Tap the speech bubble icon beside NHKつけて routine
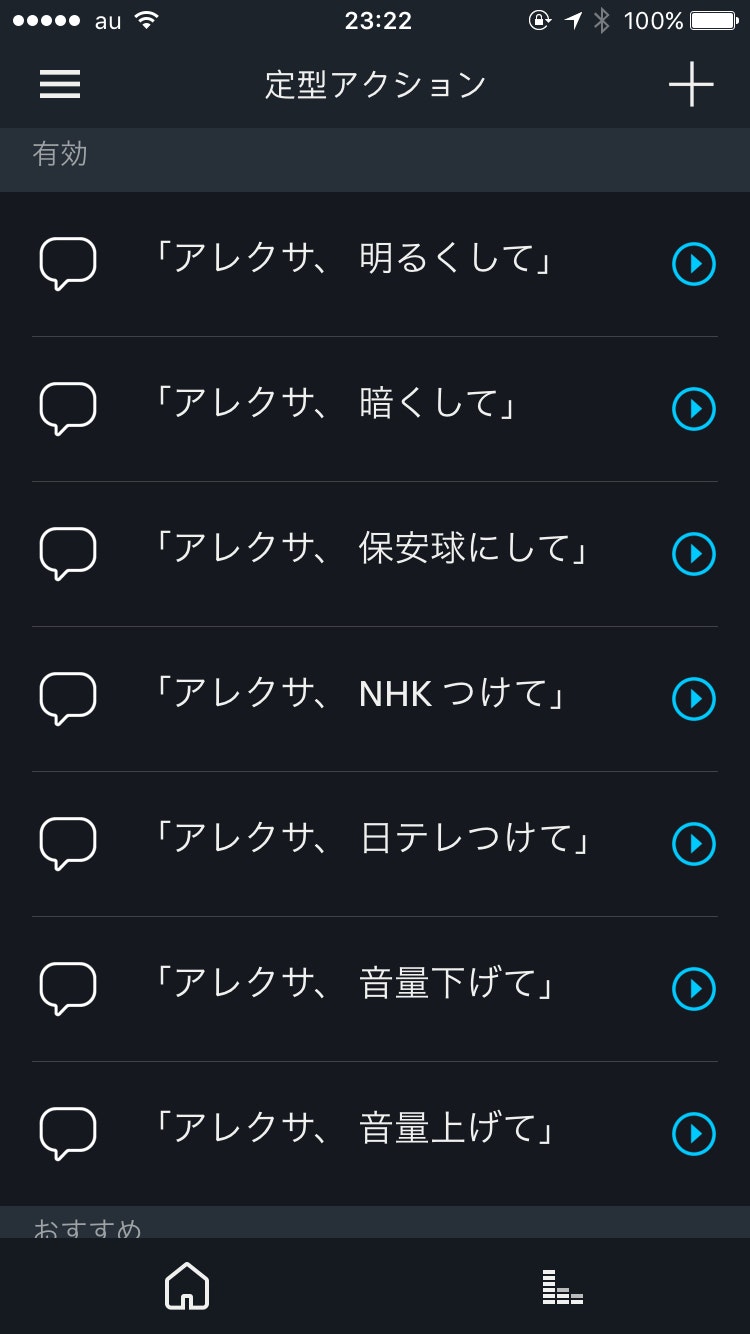 click(x=67, y=698)
